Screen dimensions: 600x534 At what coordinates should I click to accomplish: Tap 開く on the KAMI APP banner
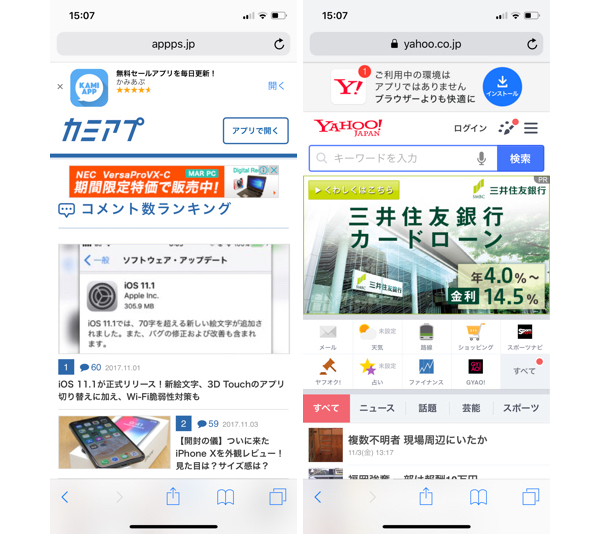[x=277, y=86]
